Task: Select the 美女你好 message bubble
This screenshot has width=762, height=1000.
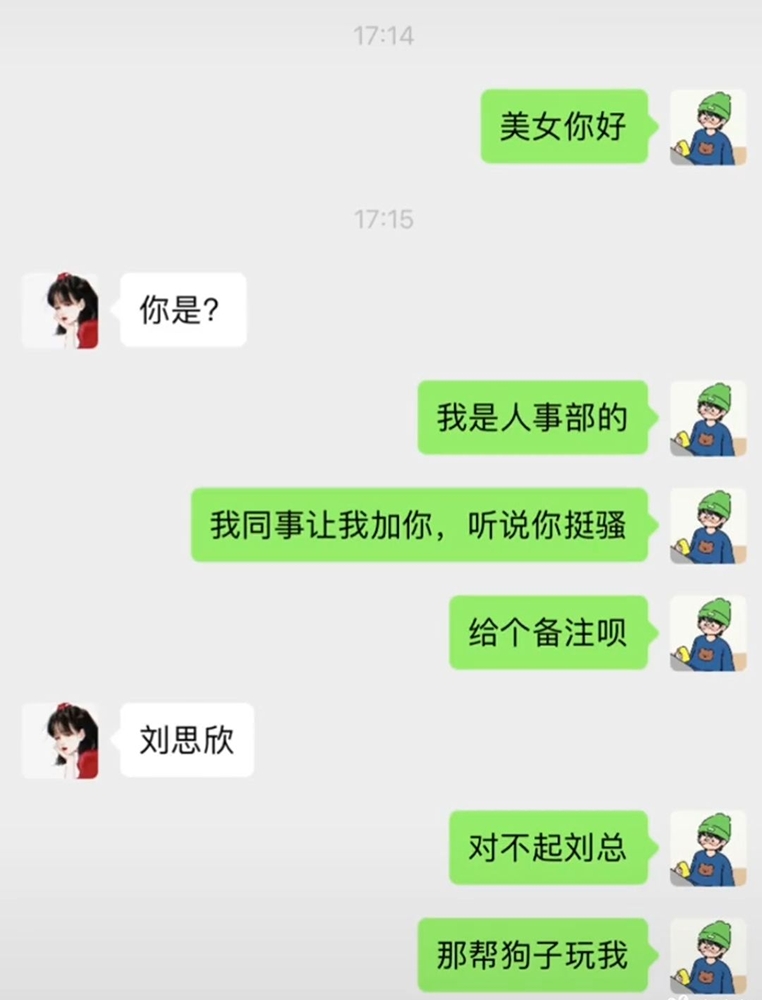Action: (x=565, y=128)
